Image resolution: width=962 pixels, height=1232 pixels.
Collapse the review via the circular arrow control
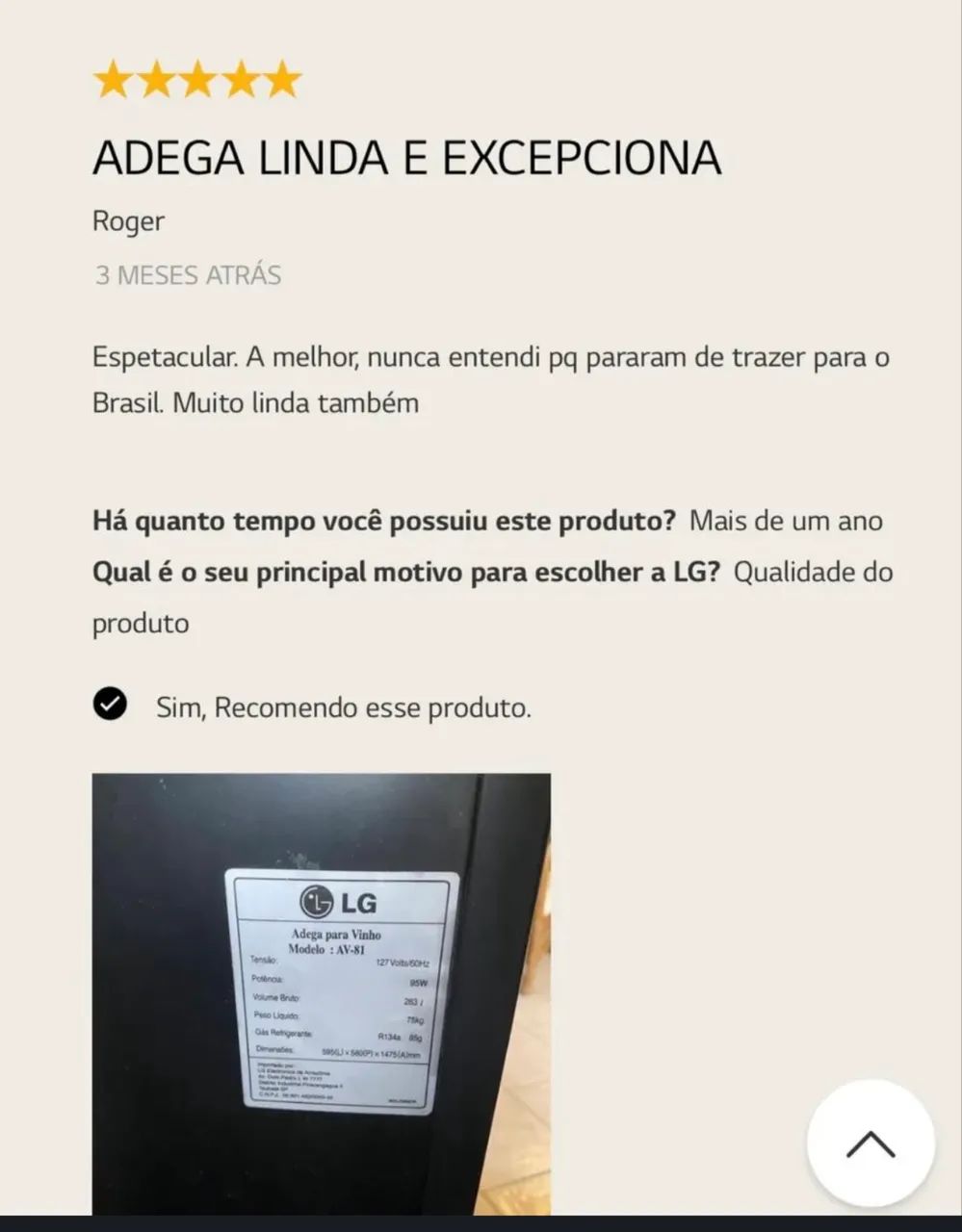tap(870, 1142)
